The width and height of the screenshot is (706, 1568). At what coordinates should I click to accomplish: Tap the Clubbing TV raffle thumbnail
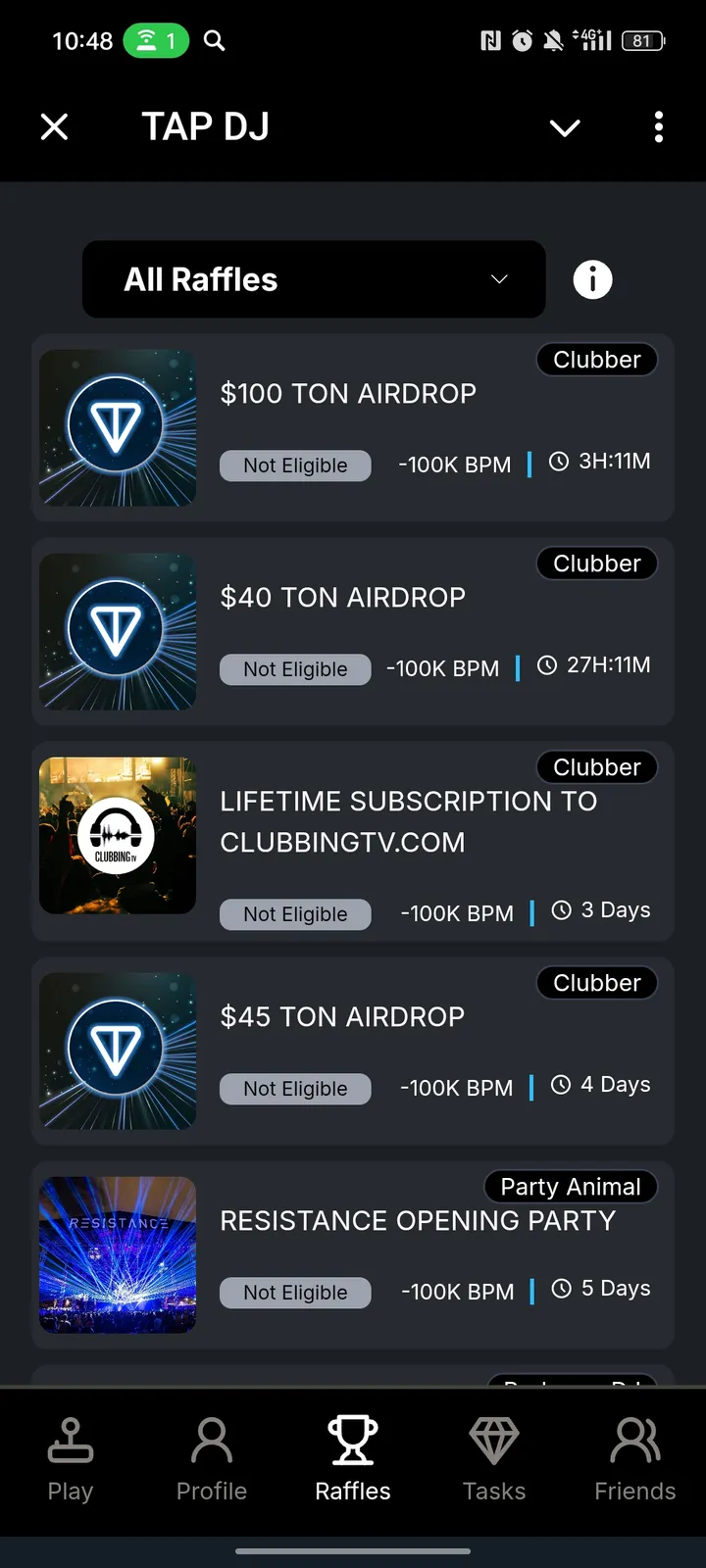click(x=117, y=835)
